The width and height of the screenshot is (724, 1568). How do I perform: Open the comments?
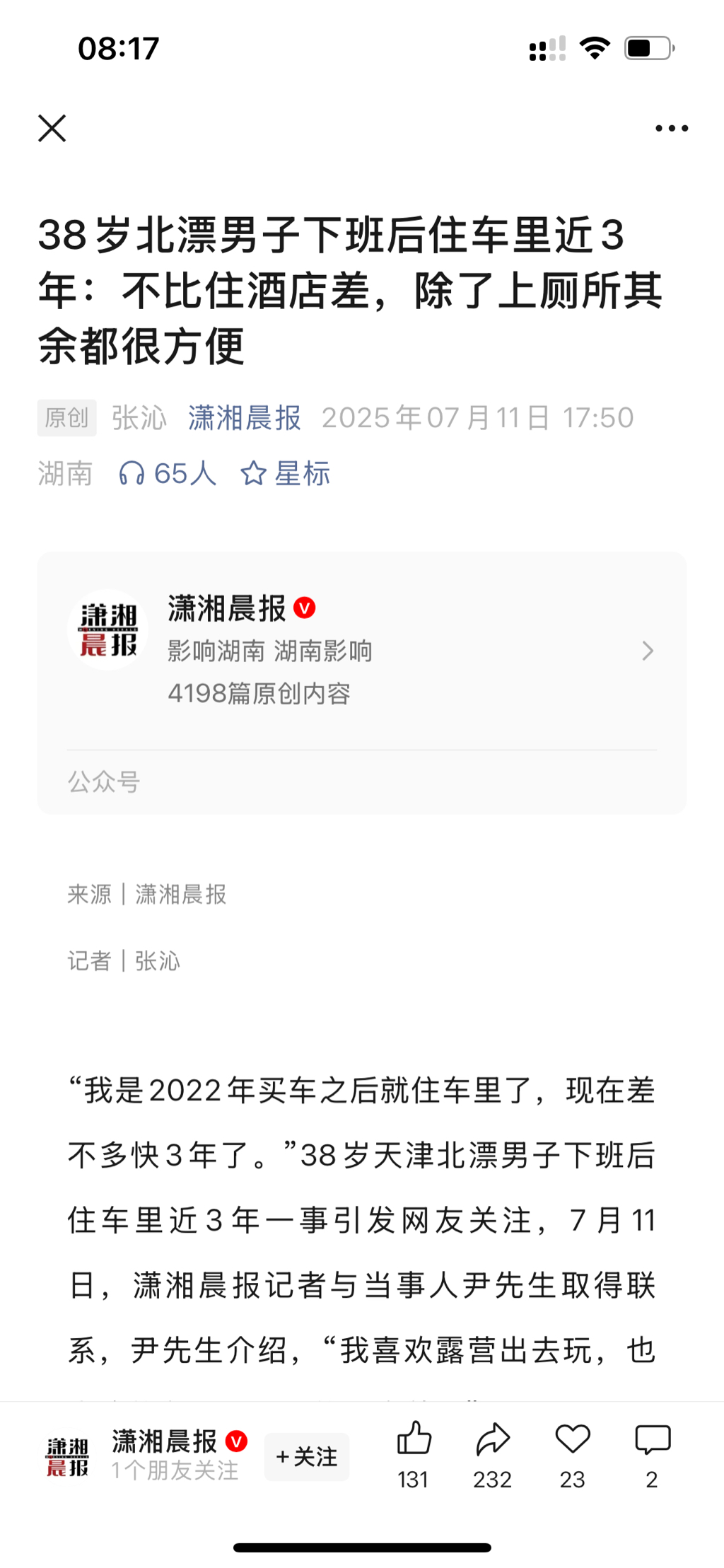[652, 1440]
